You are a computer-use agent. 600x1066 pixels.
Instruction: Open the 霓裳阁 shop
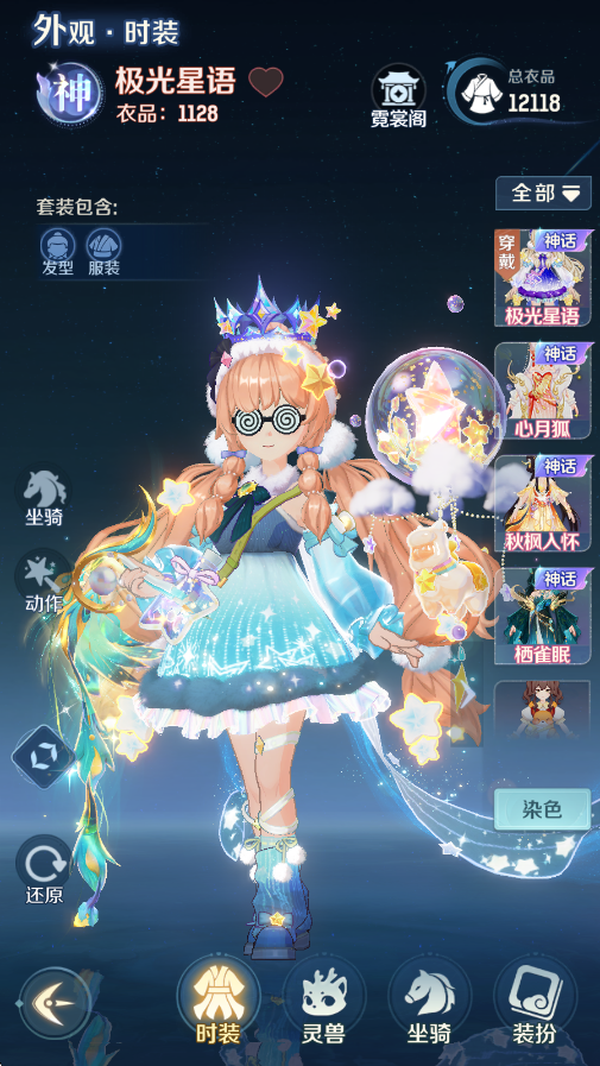tap(399, 97)
